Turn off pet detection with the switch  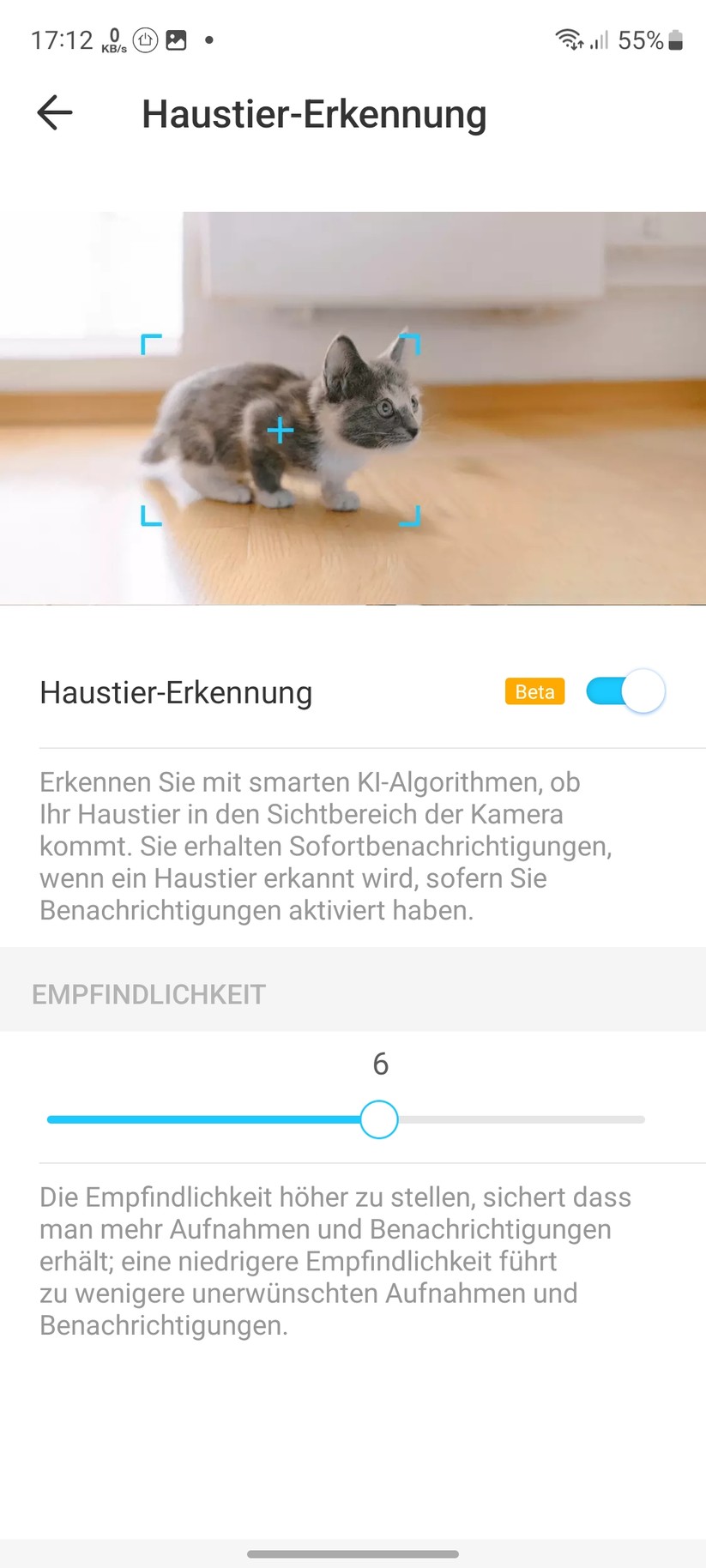(625, 691)
